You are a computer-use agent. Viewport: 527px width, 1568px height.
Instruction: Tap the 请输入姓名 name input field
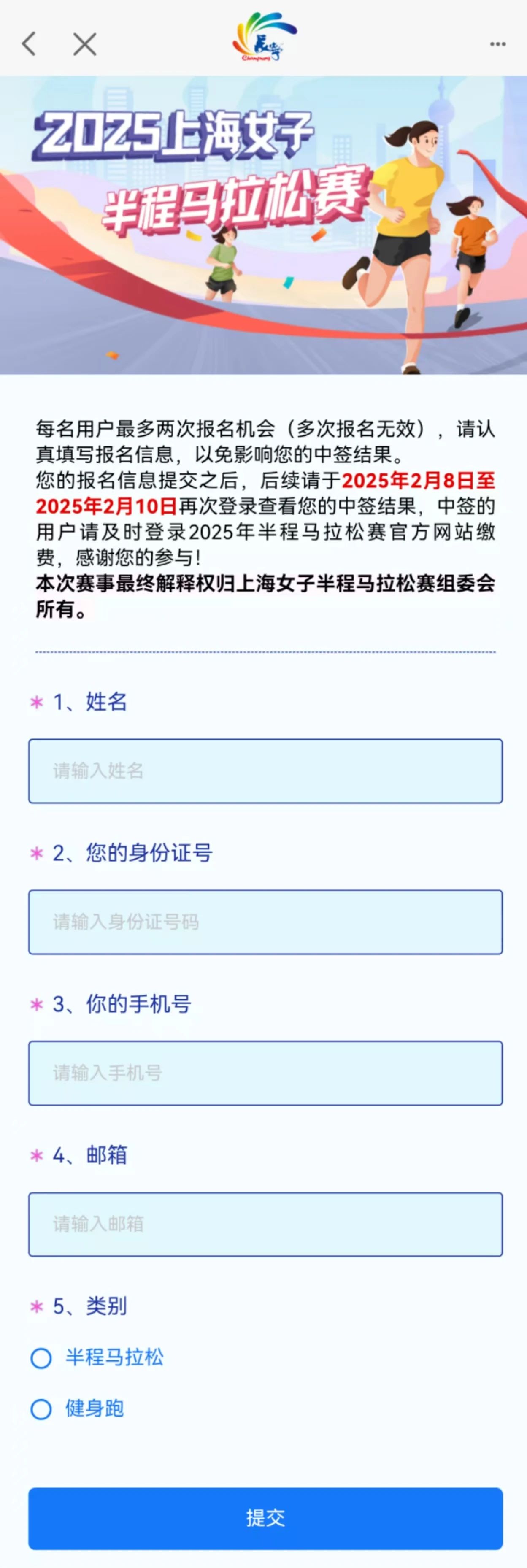(x=263, y=770)
